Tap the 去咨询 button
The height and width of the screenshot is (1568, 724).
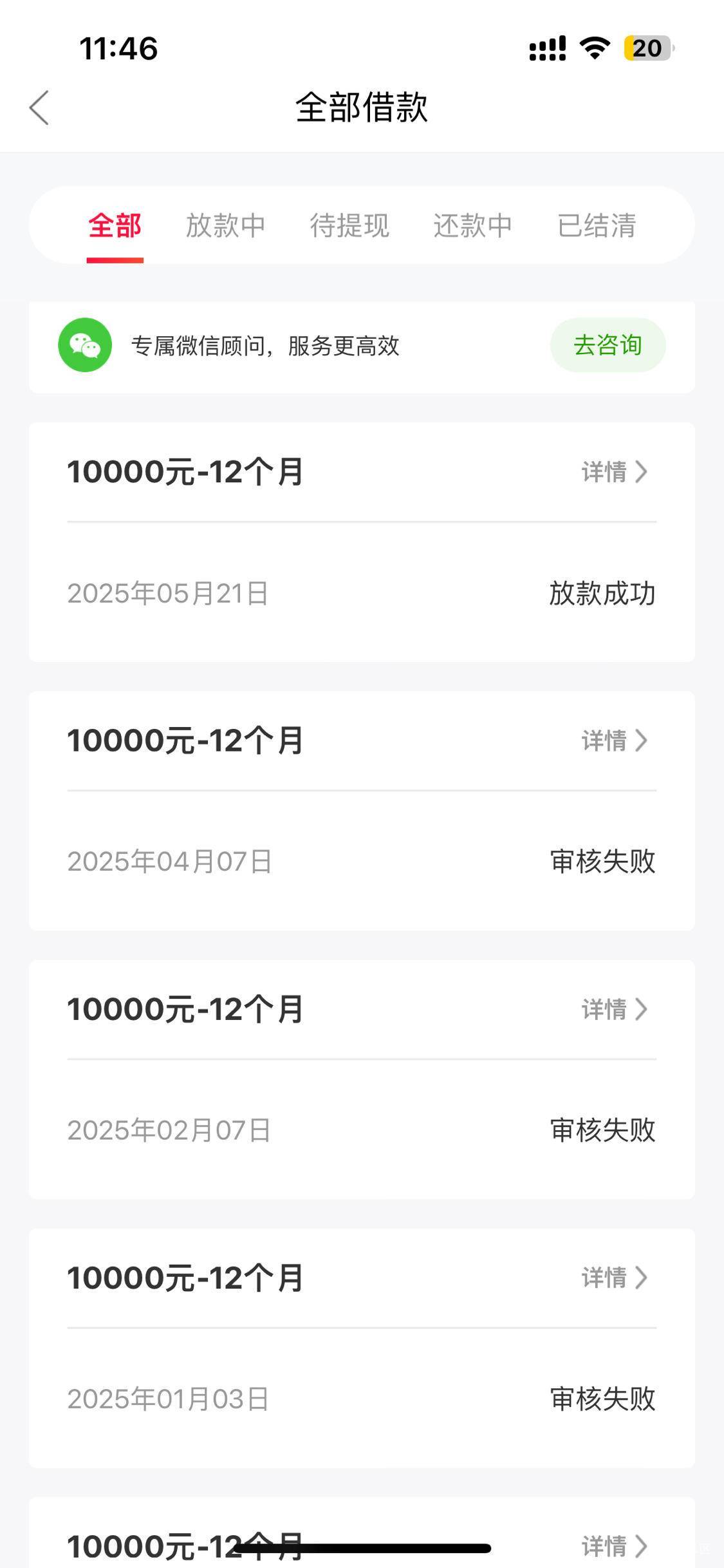coord(608,345)
